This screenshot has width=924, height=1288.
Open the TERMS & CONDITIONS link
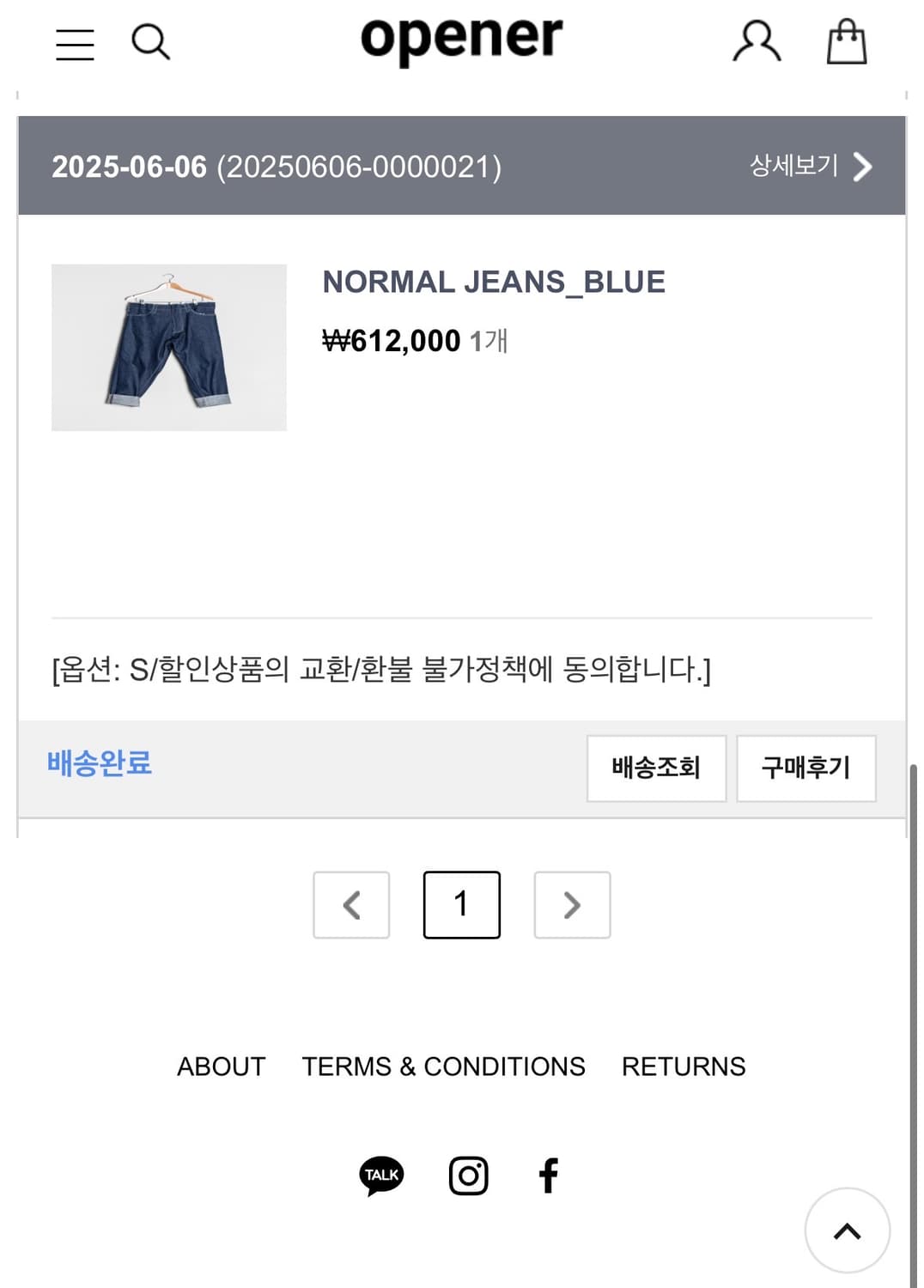pos(442,1066)
